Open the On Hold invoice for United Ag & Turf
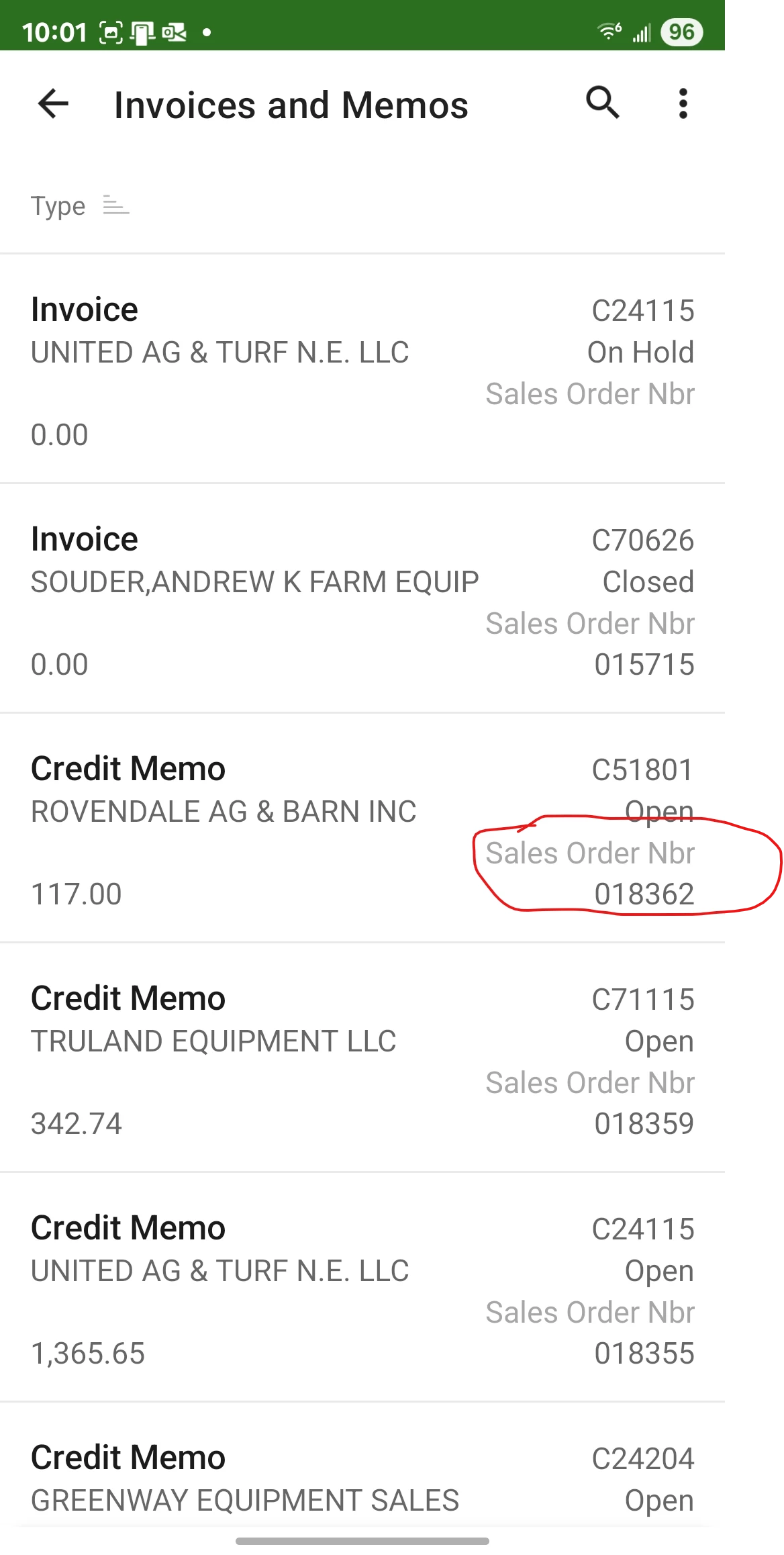784x1555 pixels. pyautogui.click(x=362, y=369)
